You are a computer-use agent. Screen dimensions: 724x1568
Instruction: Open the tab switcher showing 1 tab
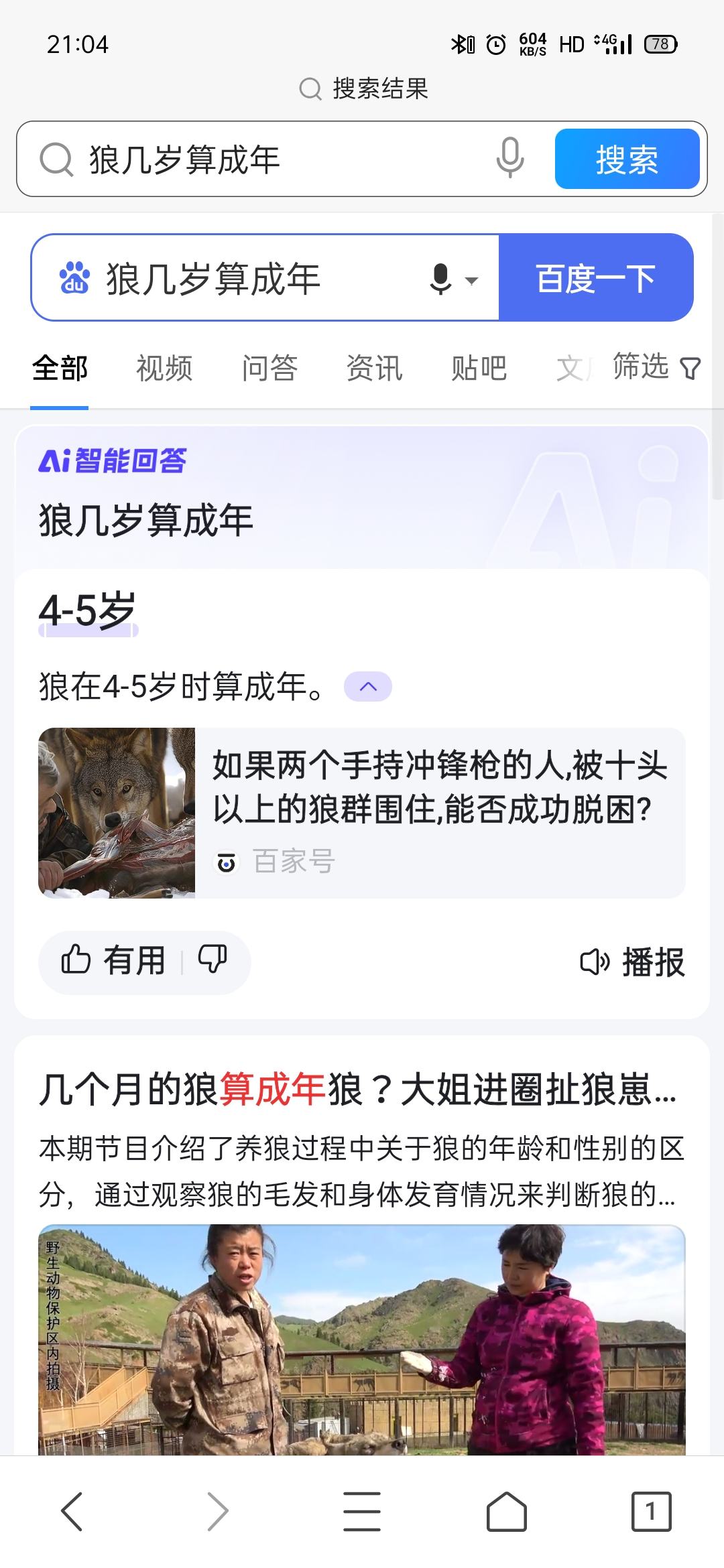[x=651, y=1511]
